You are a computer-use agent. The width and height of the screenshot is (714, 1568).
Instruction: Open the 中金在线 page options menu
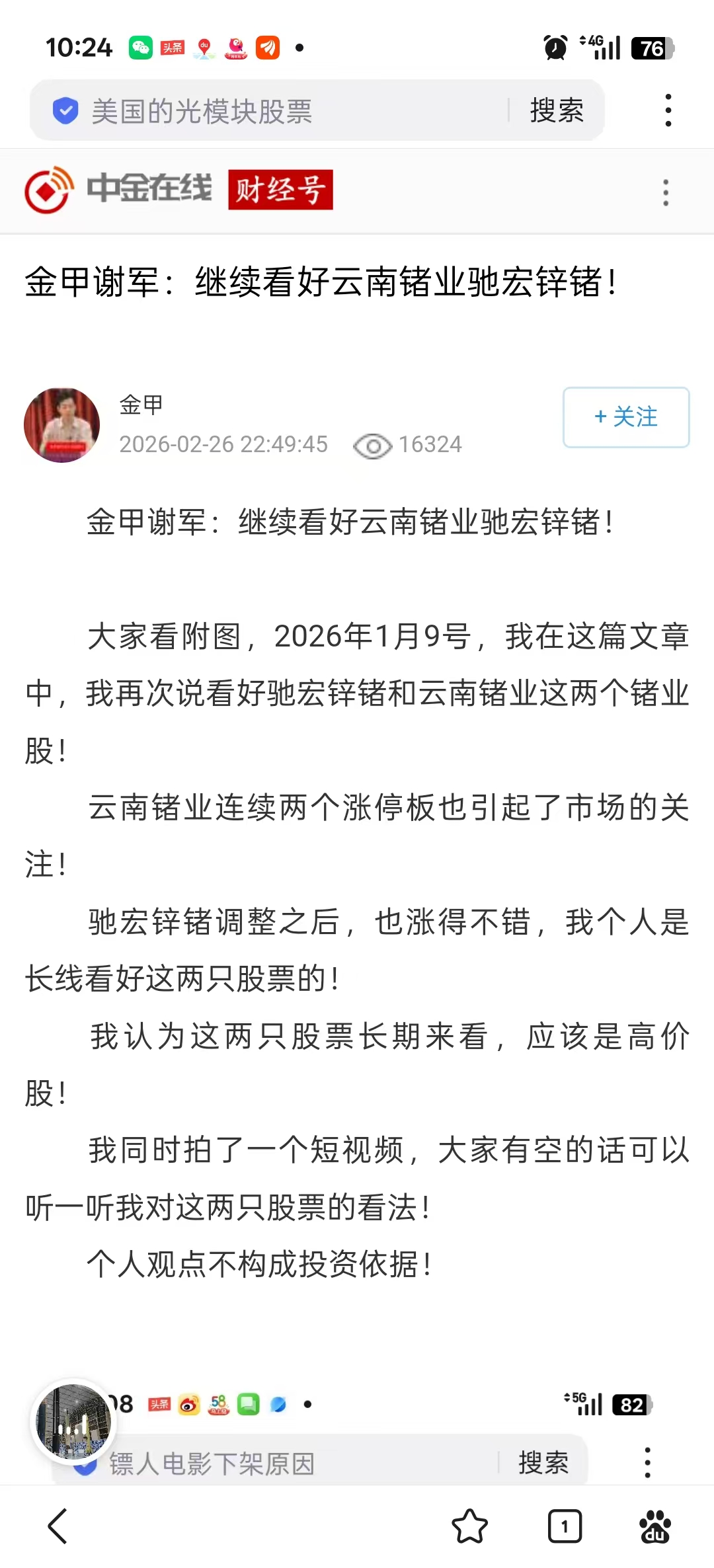tap(665, 192)
